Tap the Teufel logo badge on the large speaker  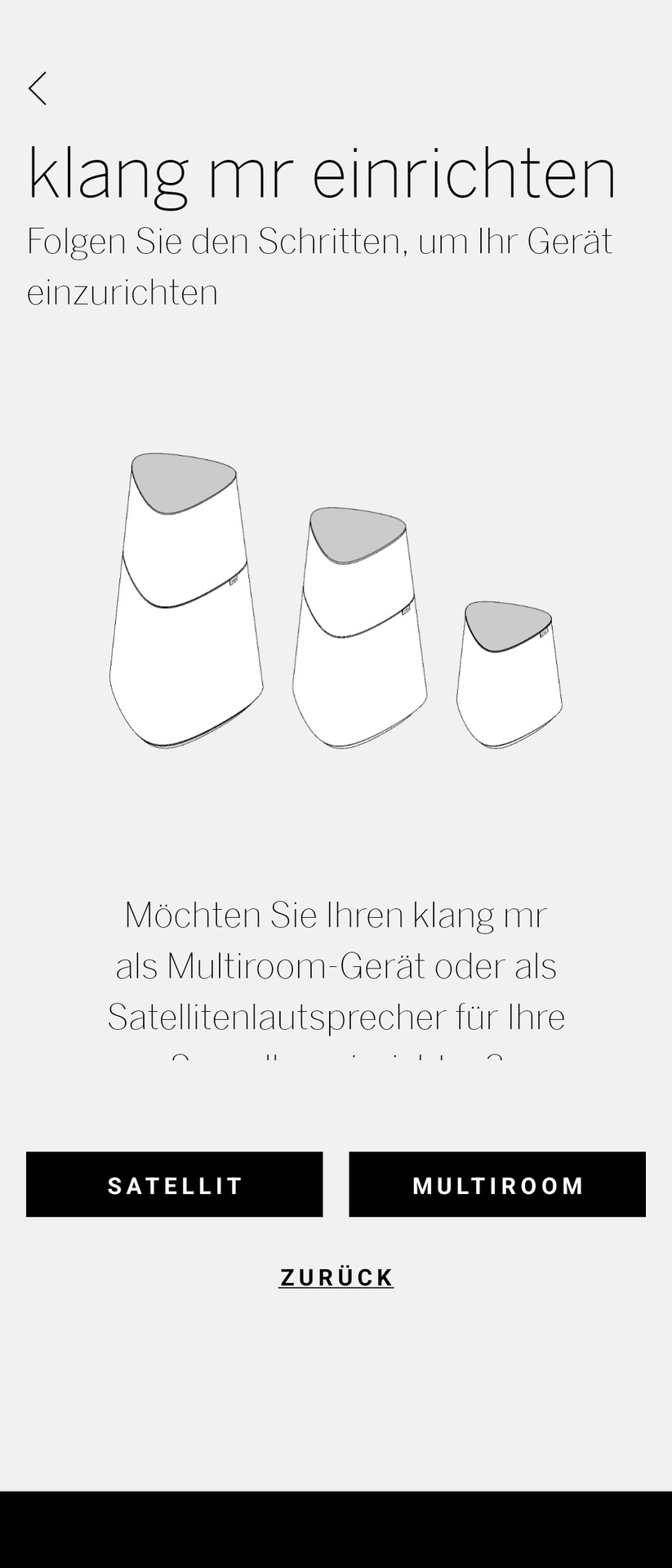[233, 580]
